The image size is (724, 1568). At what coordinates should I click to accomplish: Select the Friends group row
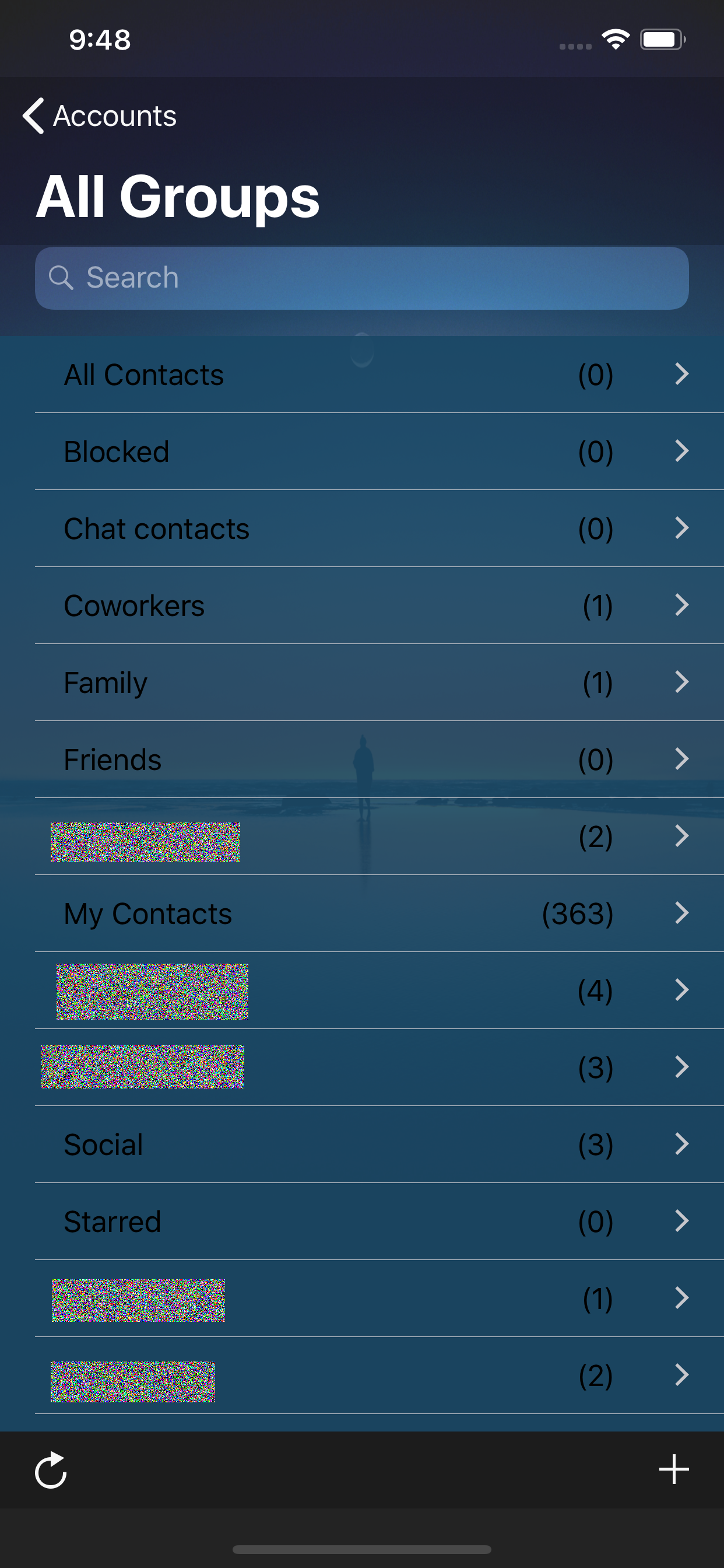243,759
